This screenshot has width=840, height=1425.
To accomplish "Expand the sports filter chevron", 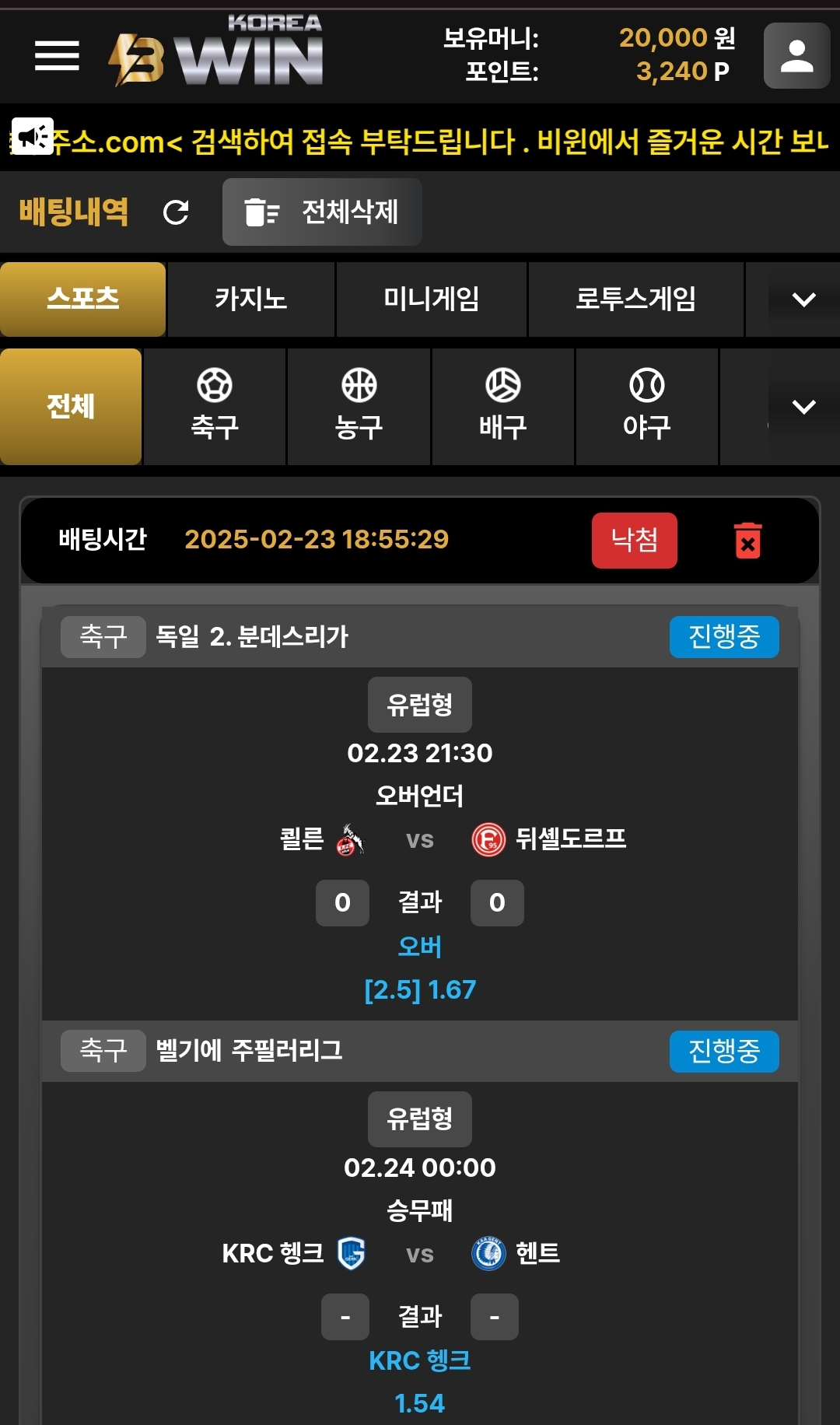I will [x=803, y=406].
